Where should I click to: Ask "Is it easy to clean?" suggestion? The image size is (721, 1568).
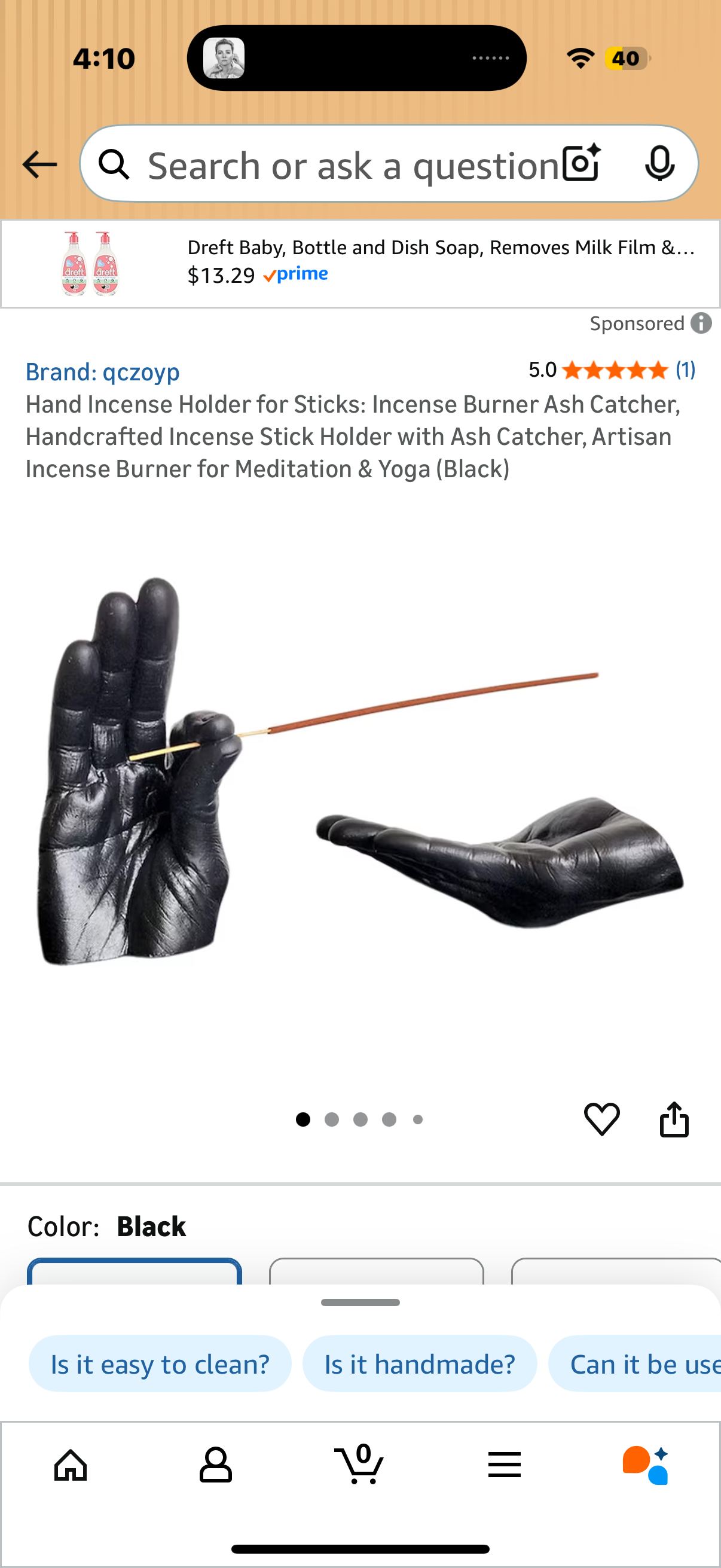(x=160, y=1363)
